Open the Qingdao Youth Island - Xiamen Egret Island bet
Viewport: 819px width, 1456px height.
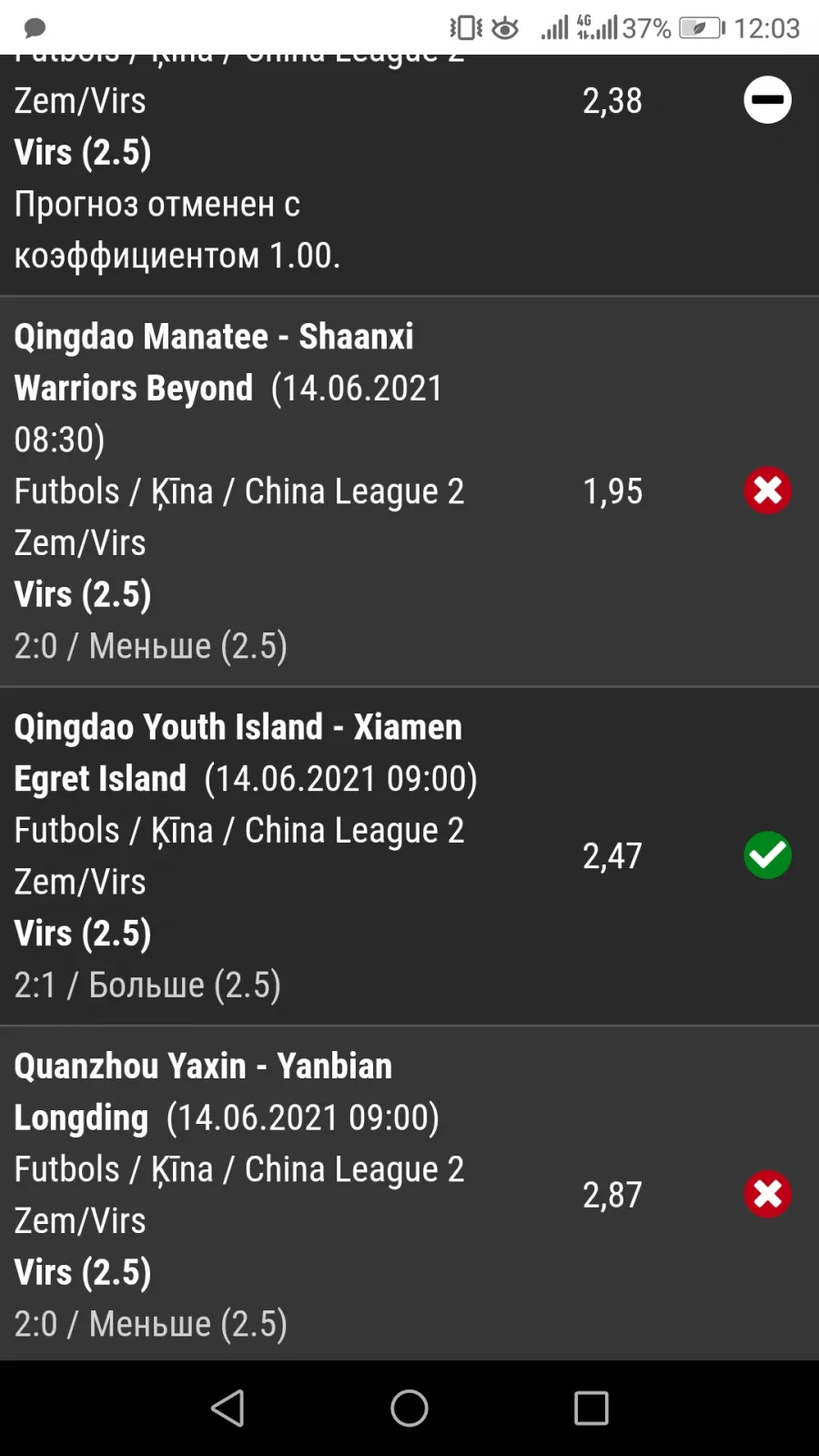[409, 856]
